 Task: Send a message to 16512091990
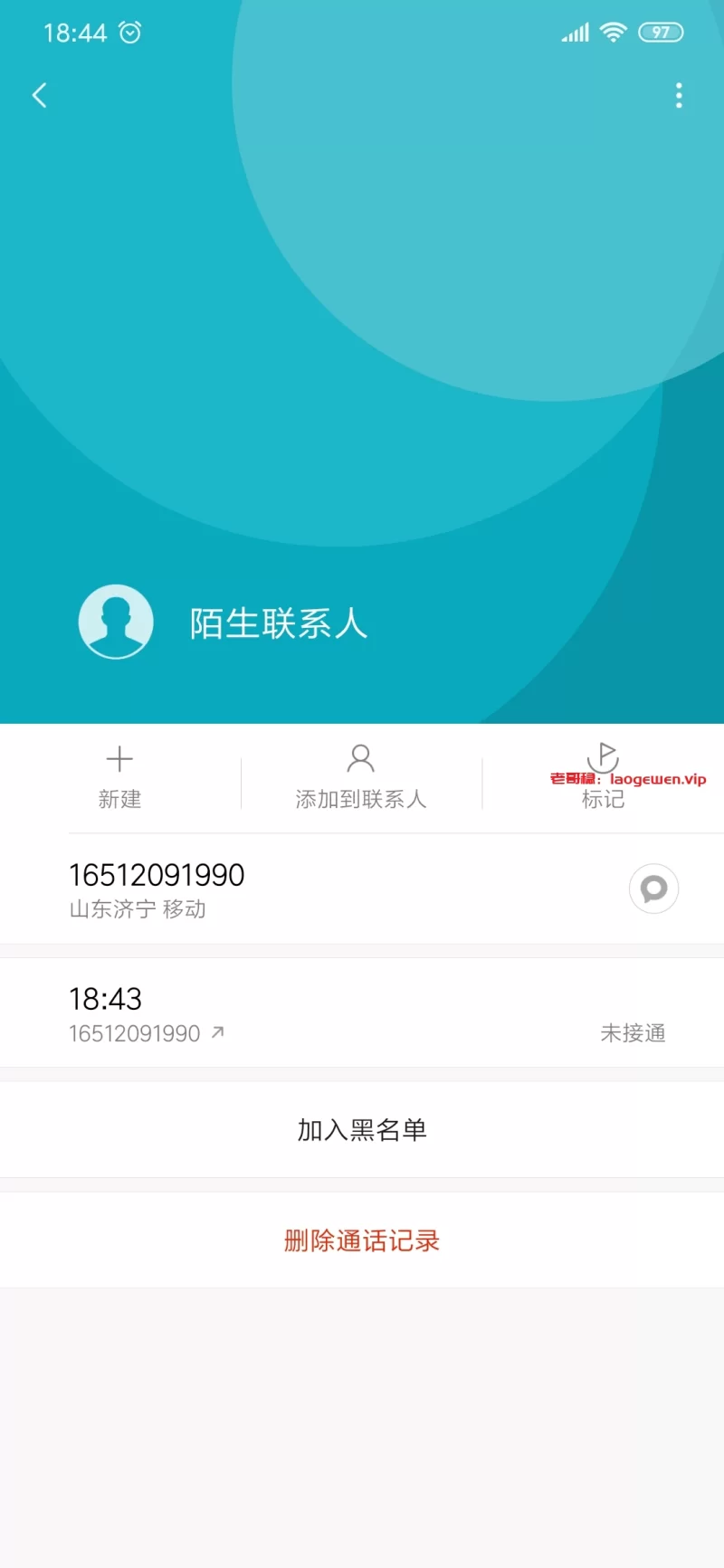click(653, 889)
